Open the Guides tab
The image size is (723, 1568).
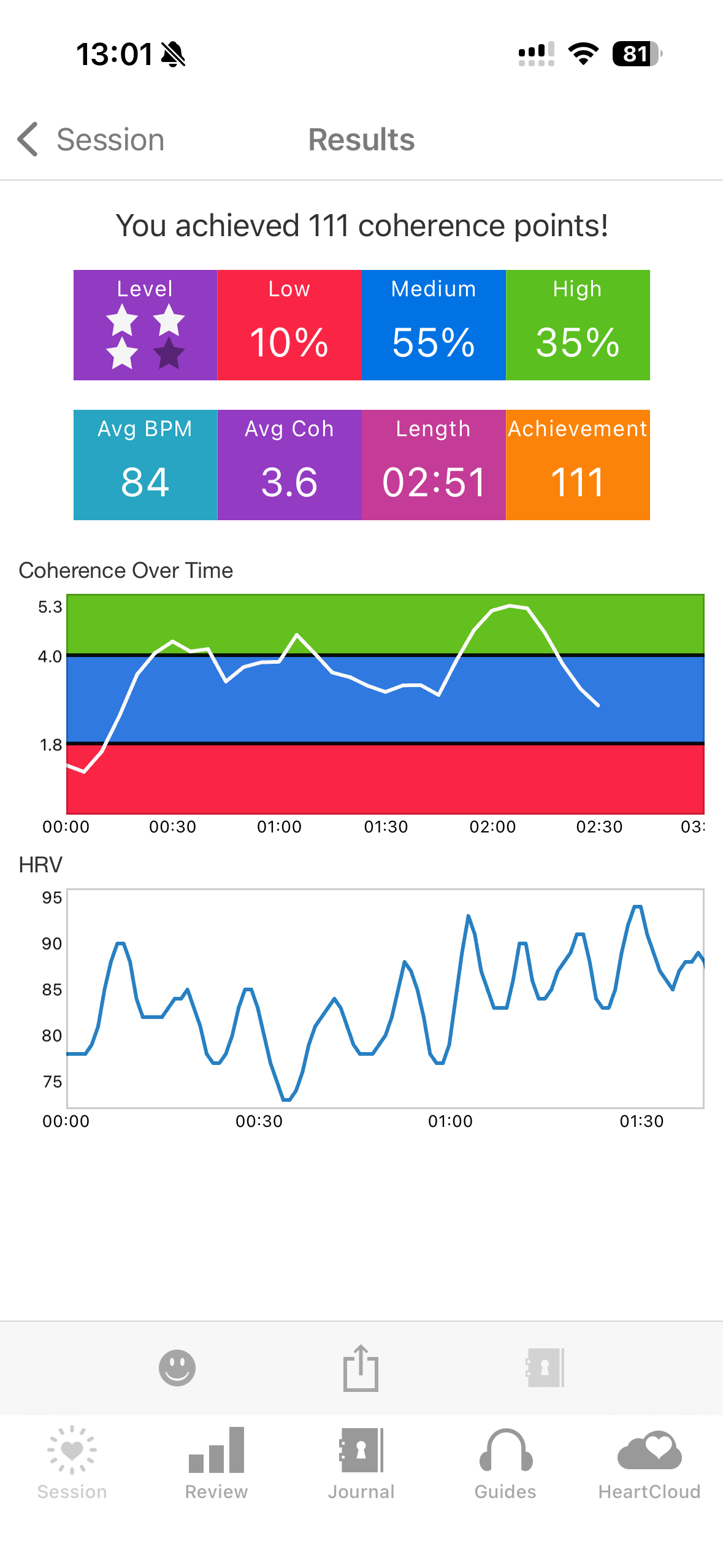(505, 1462)
